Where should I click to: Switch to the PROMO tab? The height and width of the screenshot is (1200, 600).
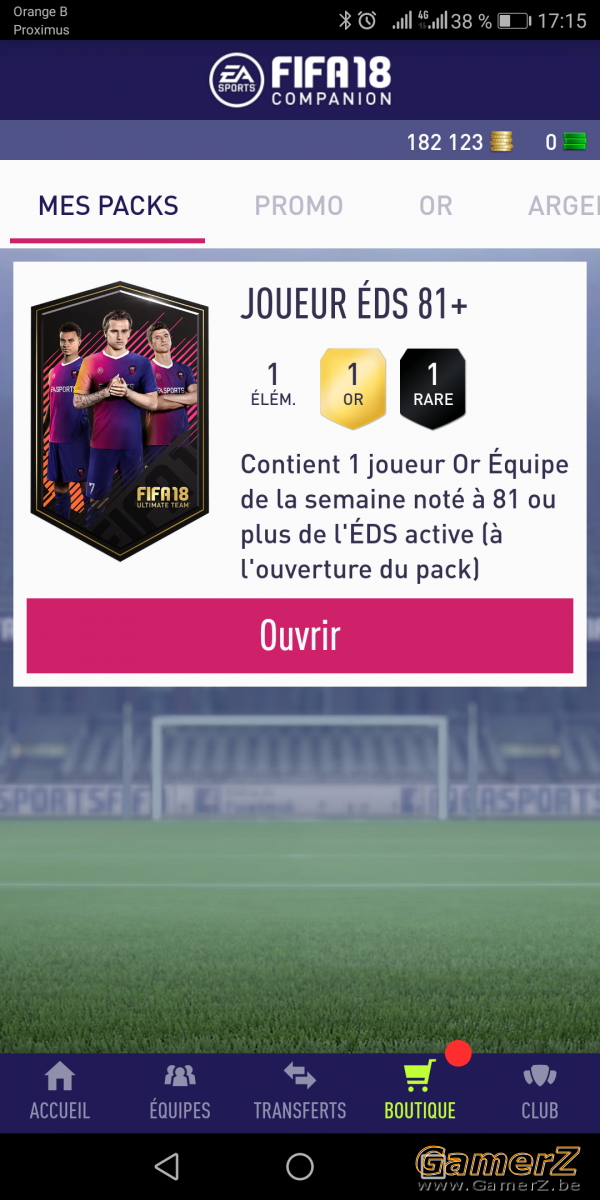pos(299,206)
